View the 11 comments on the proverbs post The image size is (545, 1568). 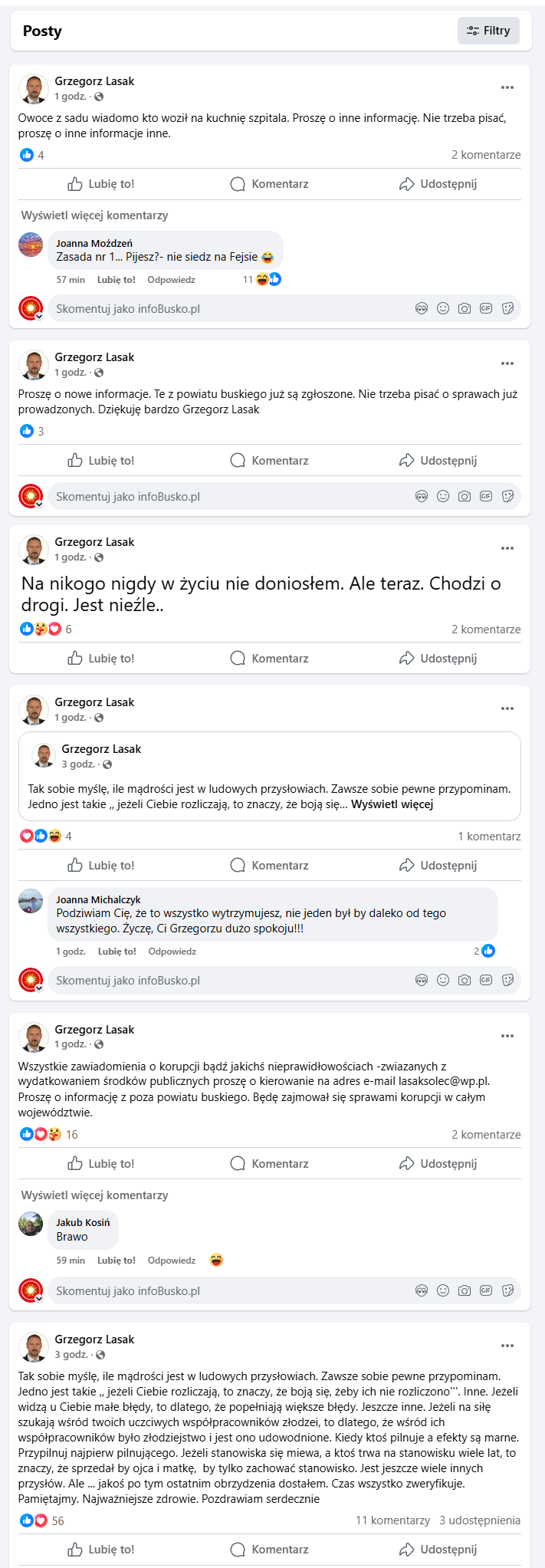tap(392, 1520)
